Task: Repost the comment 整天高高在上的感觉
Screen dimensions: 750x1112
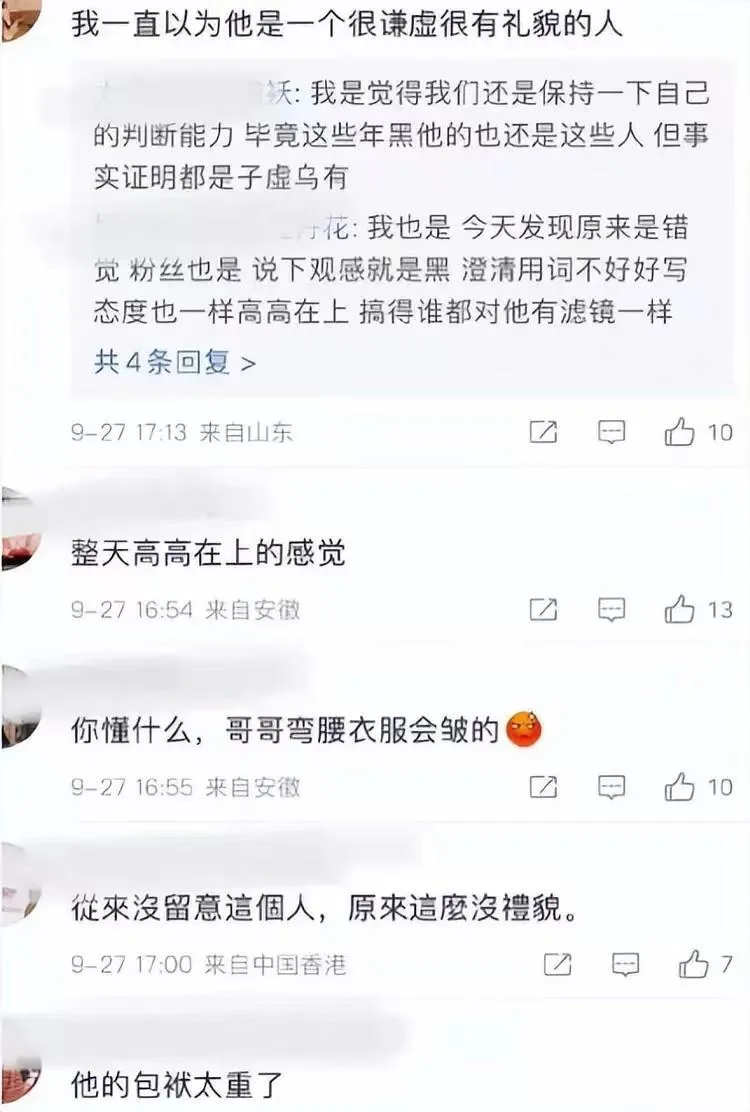Action: point(542,609)
